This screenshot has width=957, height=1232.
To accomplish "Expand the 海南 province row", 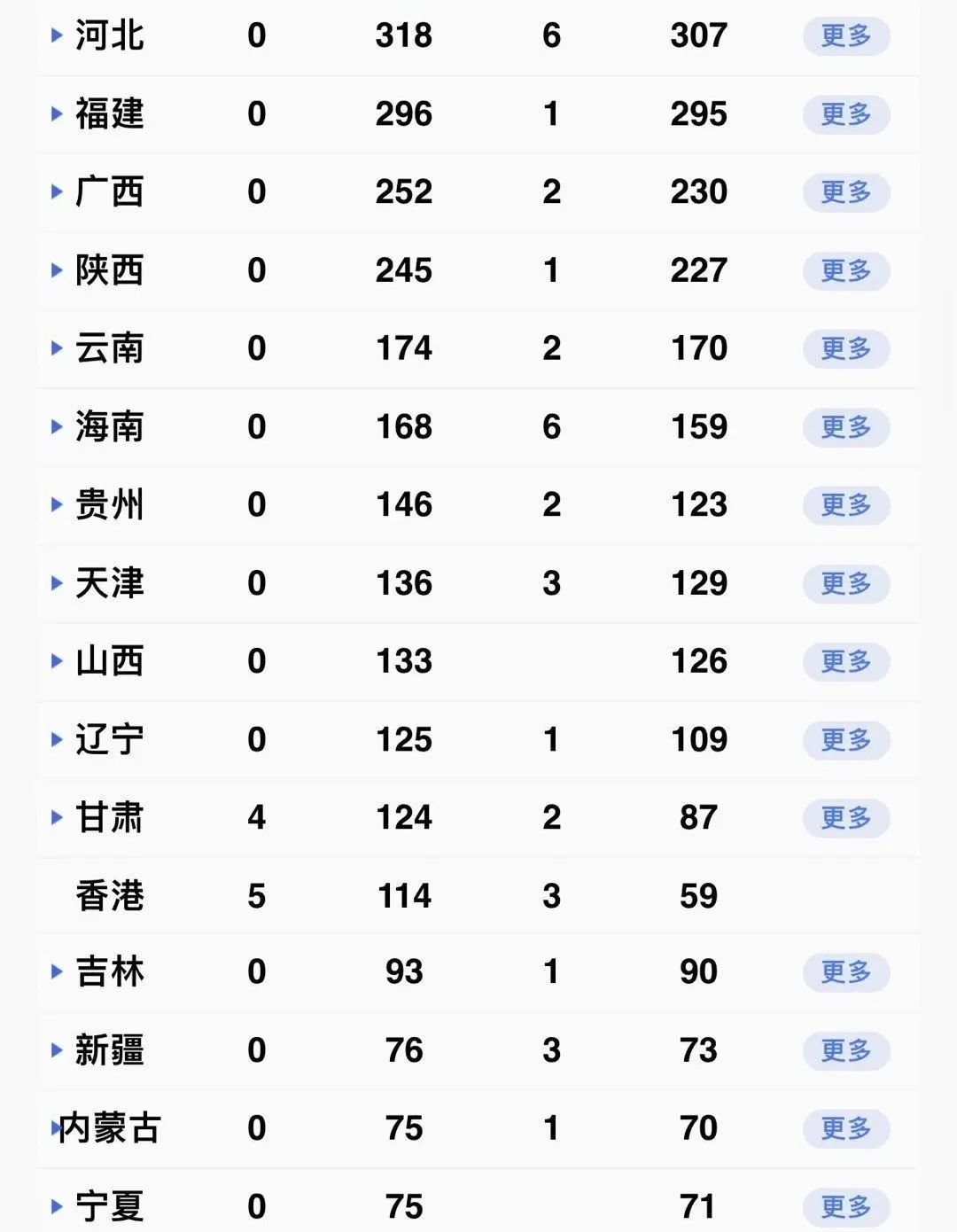I will [x=58, y=427].
